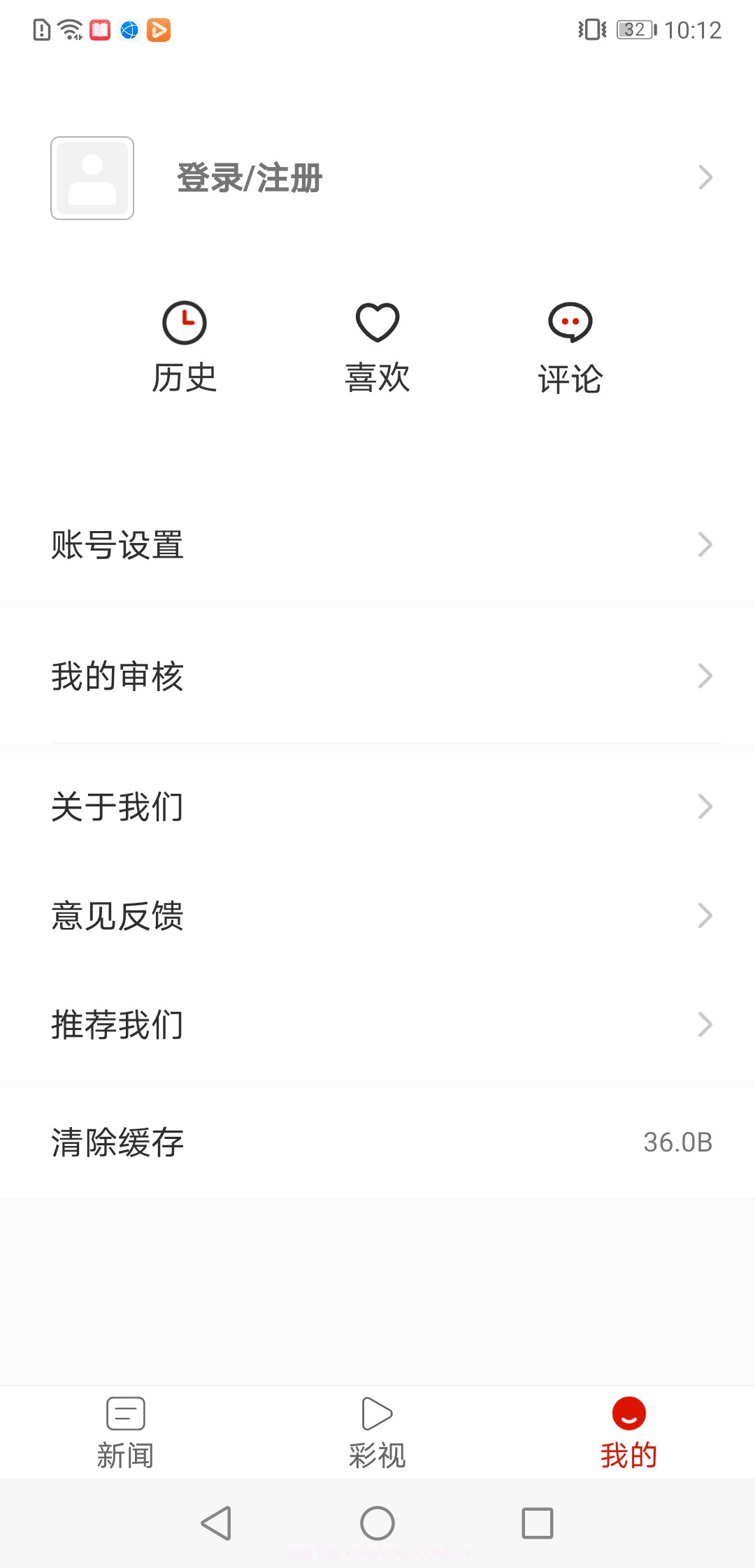
Task: Tap 登录/注册 to sign in
Action: pyautogui.click(x=248, y=178)
